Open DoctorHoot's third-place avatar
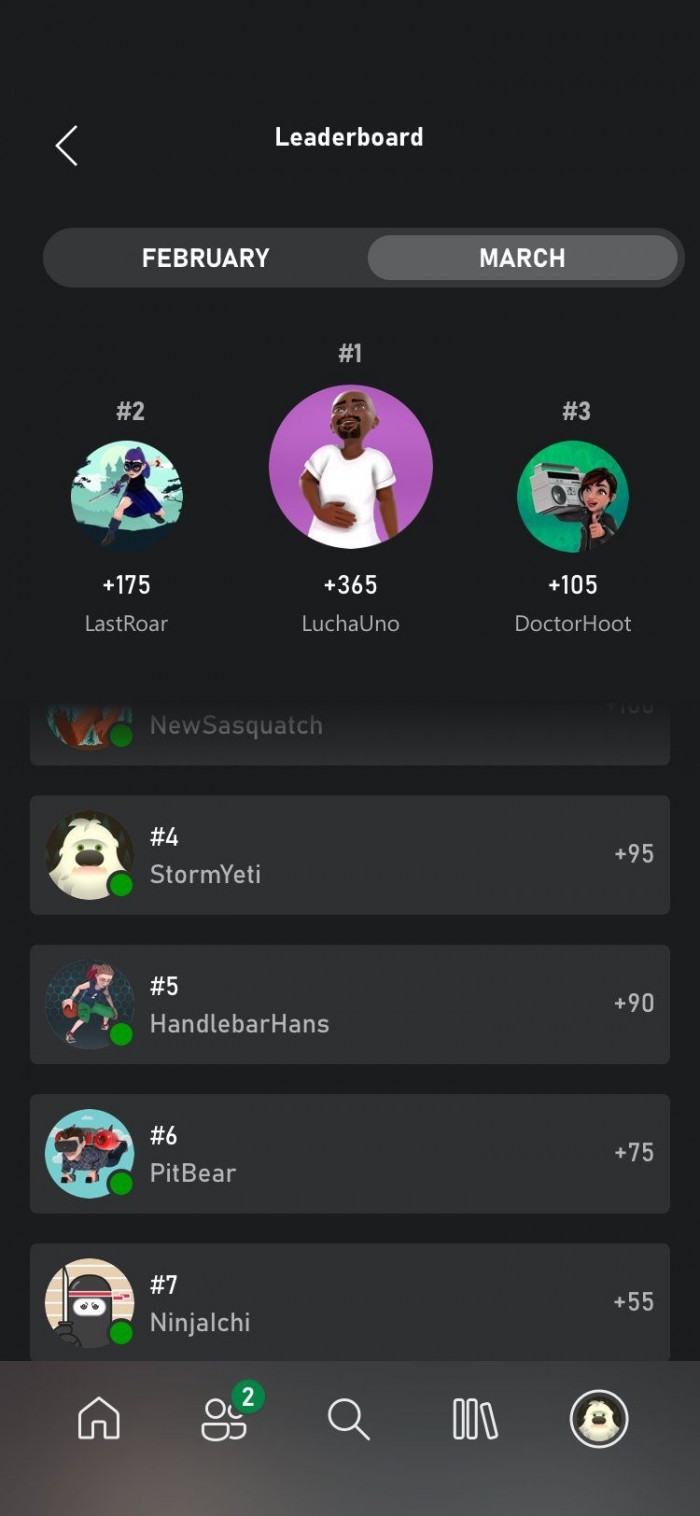This screenshot has height=1516, width=700. (573, 496)
